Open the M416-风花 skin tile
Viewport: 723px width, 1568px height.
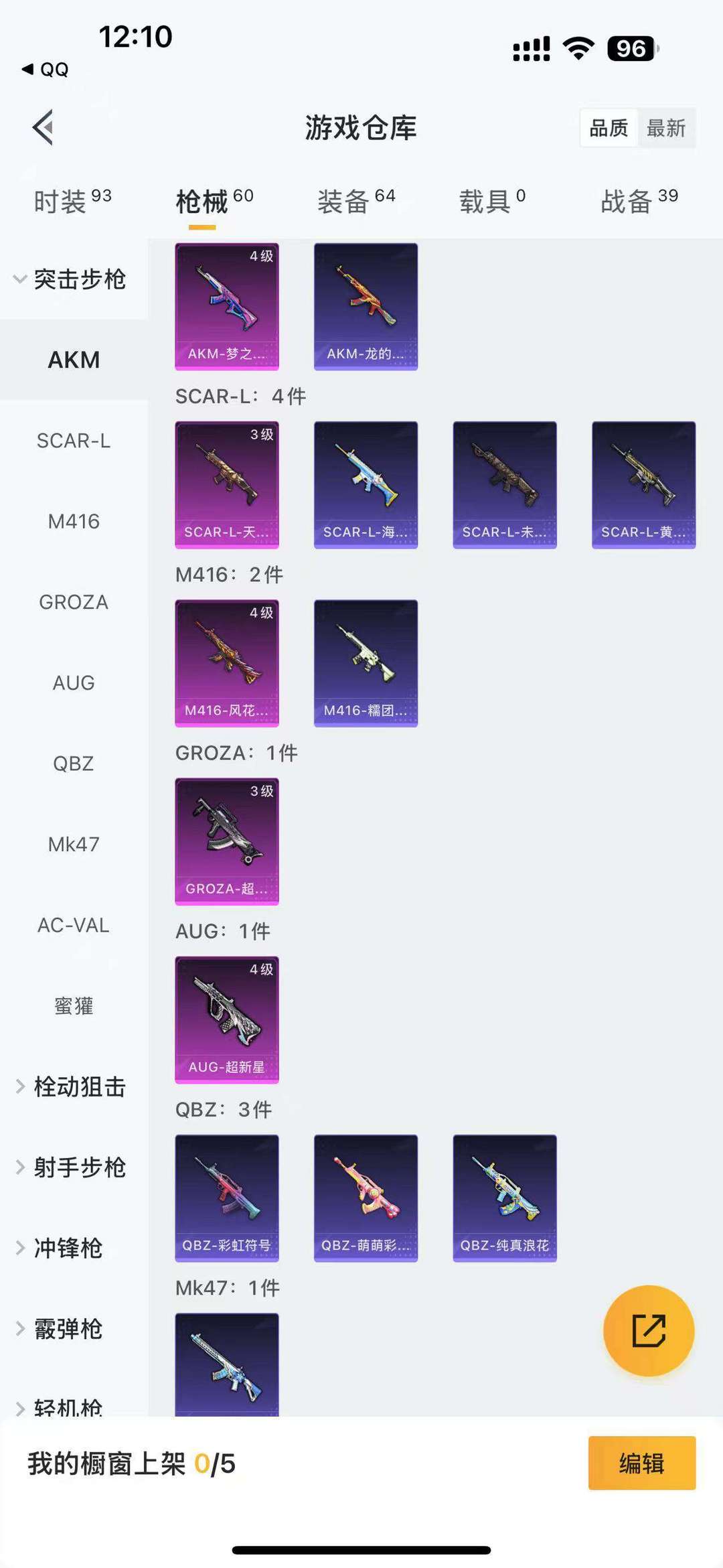pos(227,663)
